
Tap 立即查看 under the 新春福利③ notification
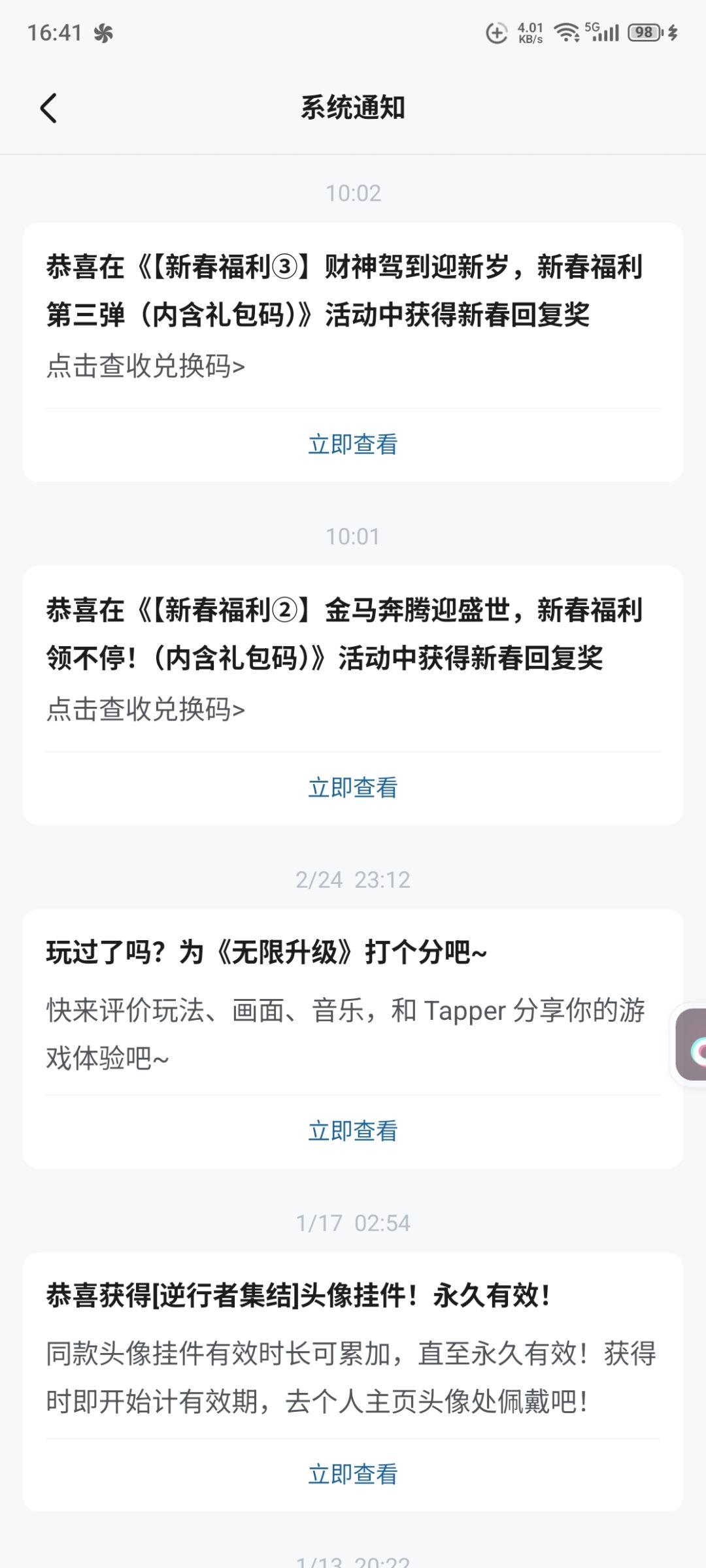[x=353, y=444]
